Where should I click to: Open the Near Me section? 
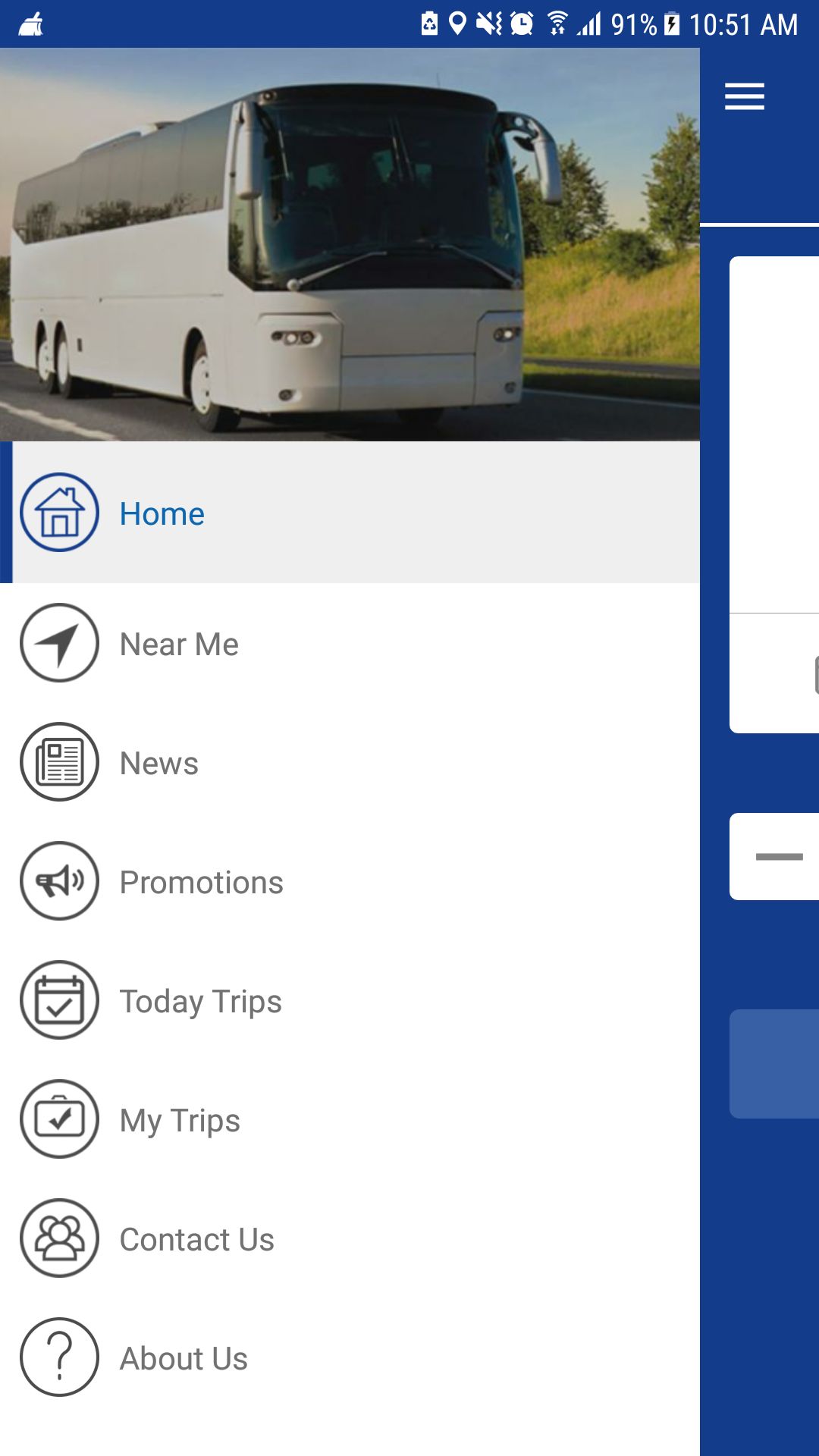[x=179, y=644]
